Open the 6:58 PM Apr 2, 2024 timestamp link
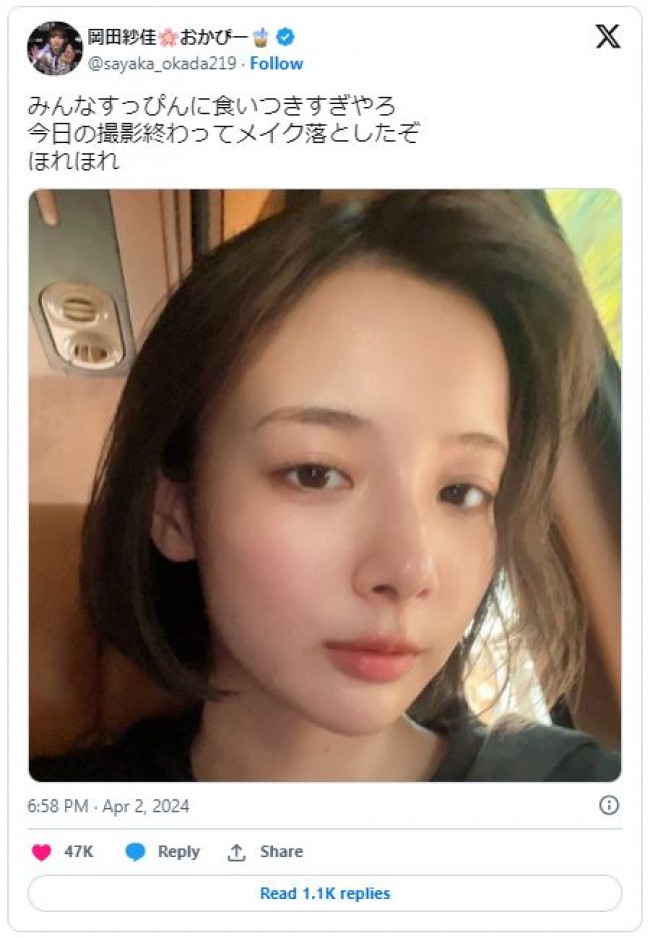The image size is (650, 938). click(108, 806)
